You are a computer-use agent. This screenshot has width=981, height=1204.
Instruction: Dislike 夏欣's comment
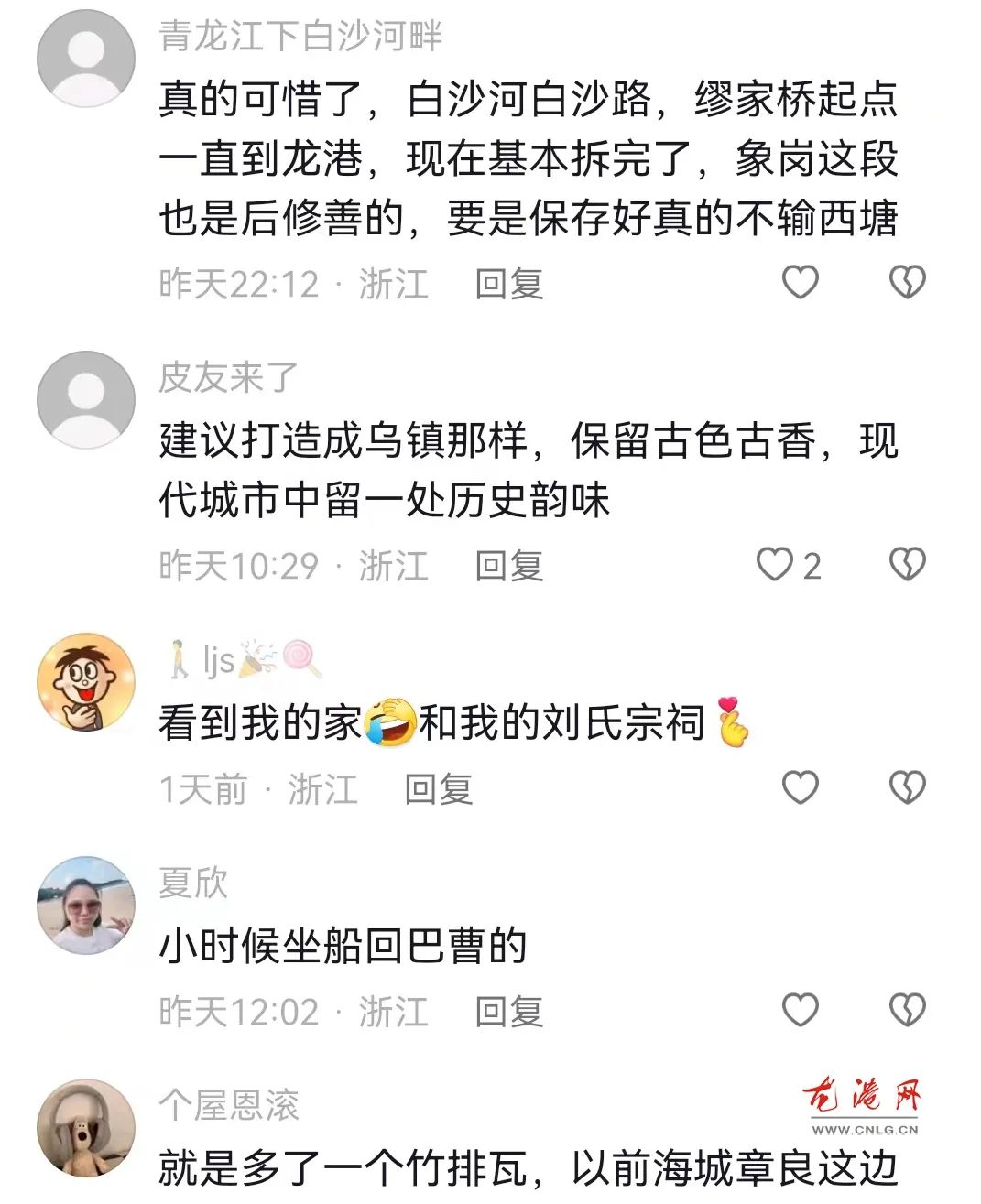point(907,1010)
